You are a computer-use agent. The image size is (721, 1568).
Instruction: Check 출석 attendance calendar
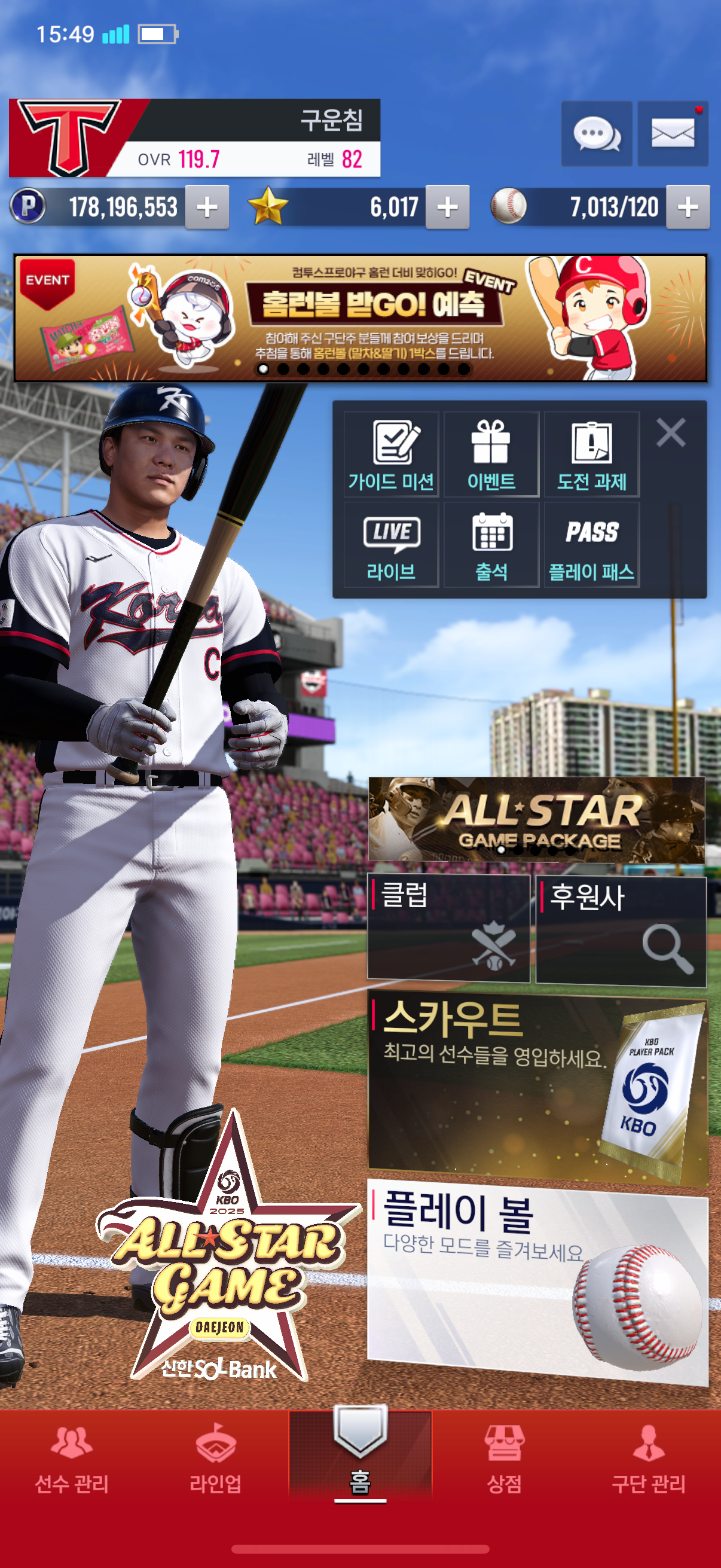pos(491,545)
